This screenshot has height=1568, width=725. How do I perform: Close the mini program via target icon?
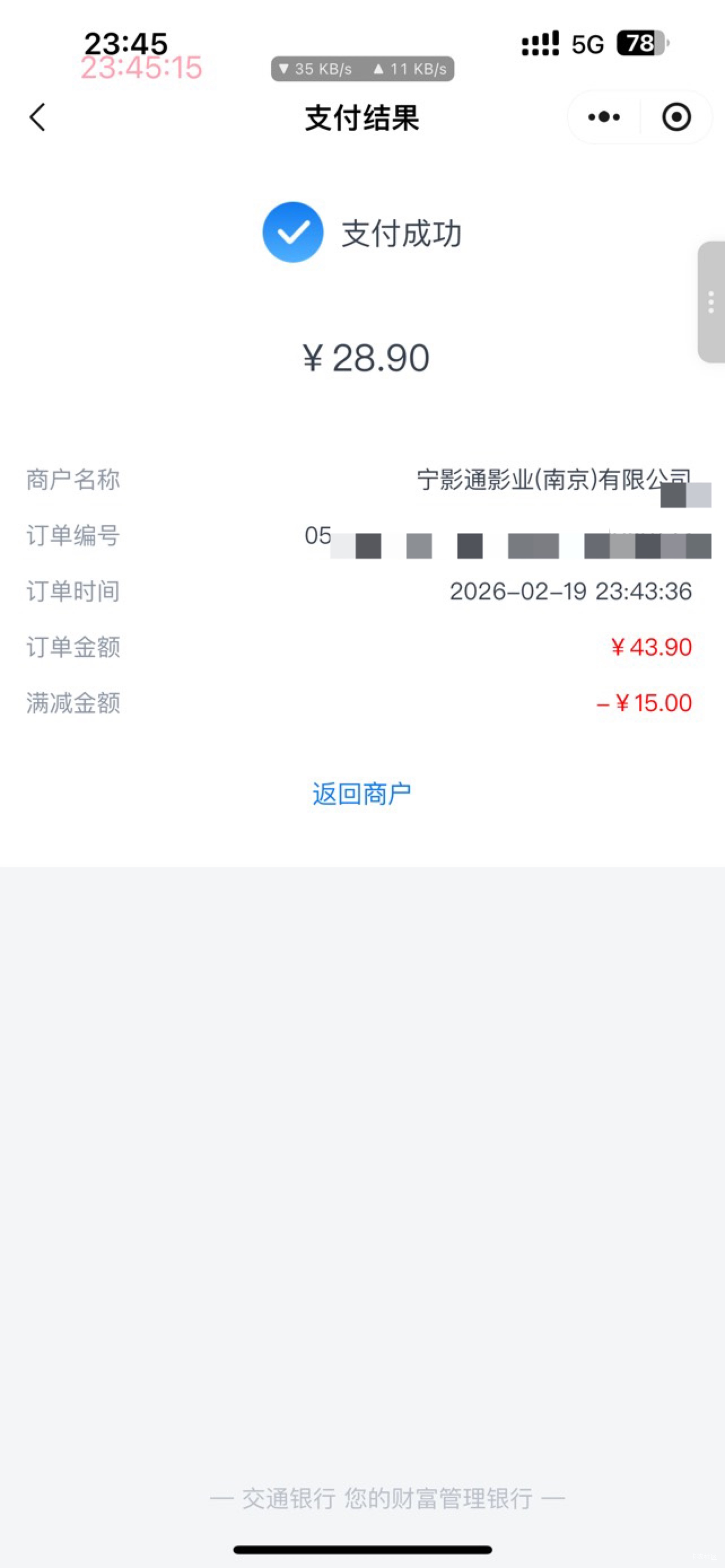pos(676,117)
